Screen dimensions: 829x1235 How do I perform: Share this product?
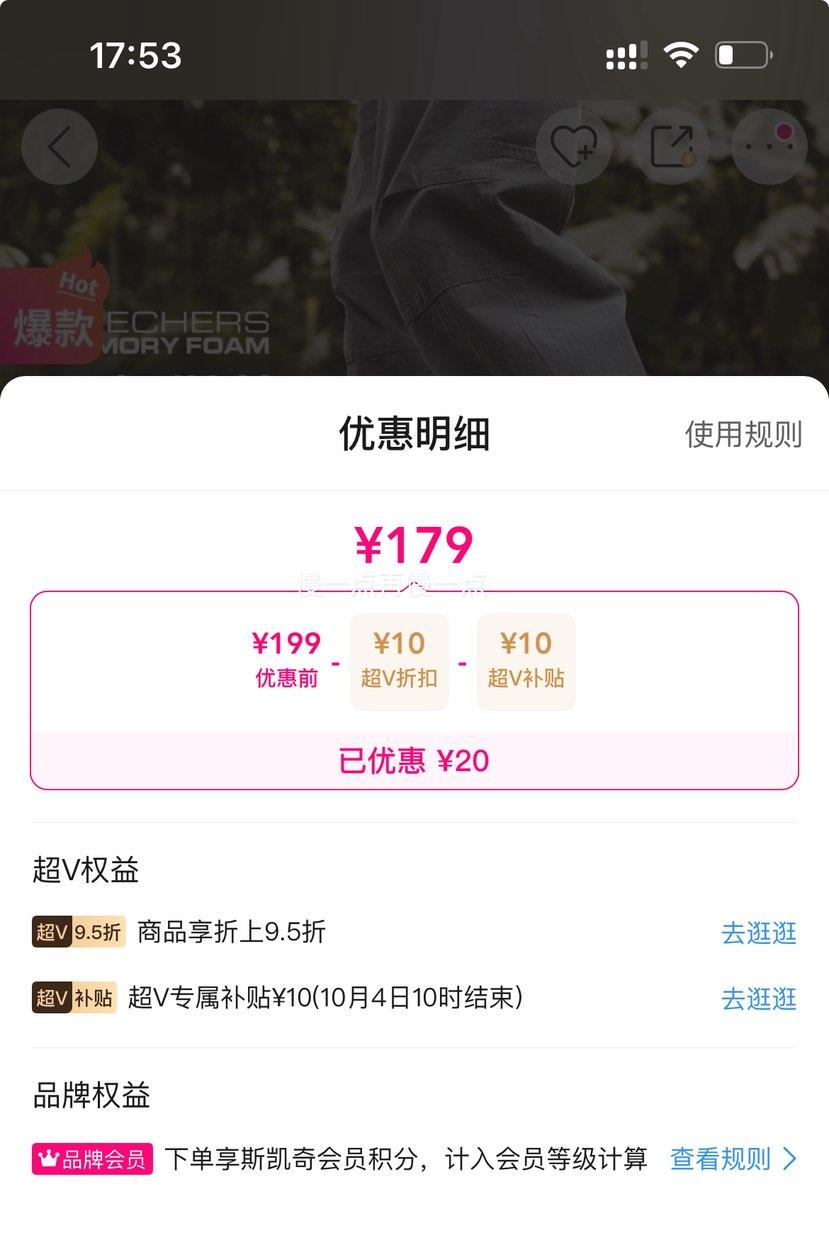click(671, 147)
